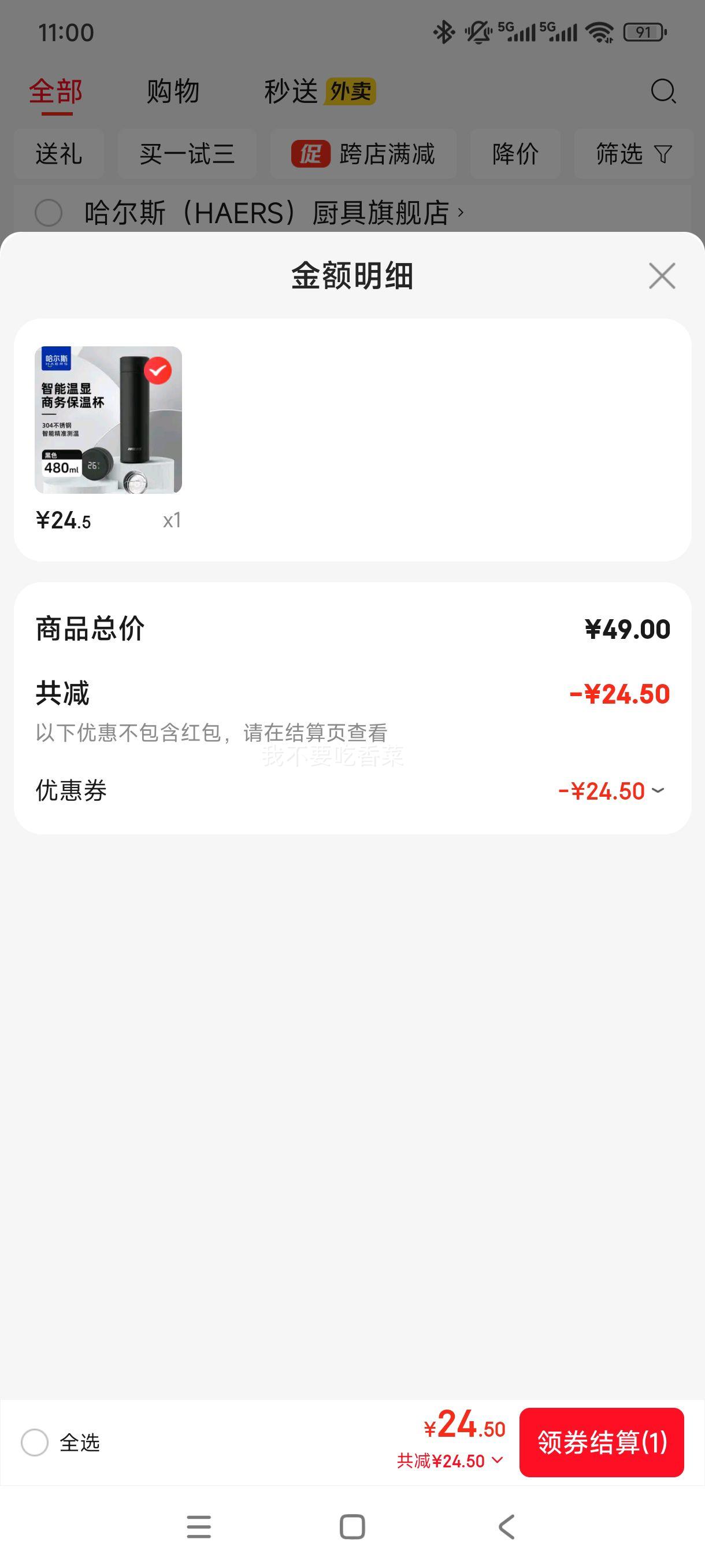Switch to the 购物 tab
Screen dimensions: 705x1568
[172, 92]
